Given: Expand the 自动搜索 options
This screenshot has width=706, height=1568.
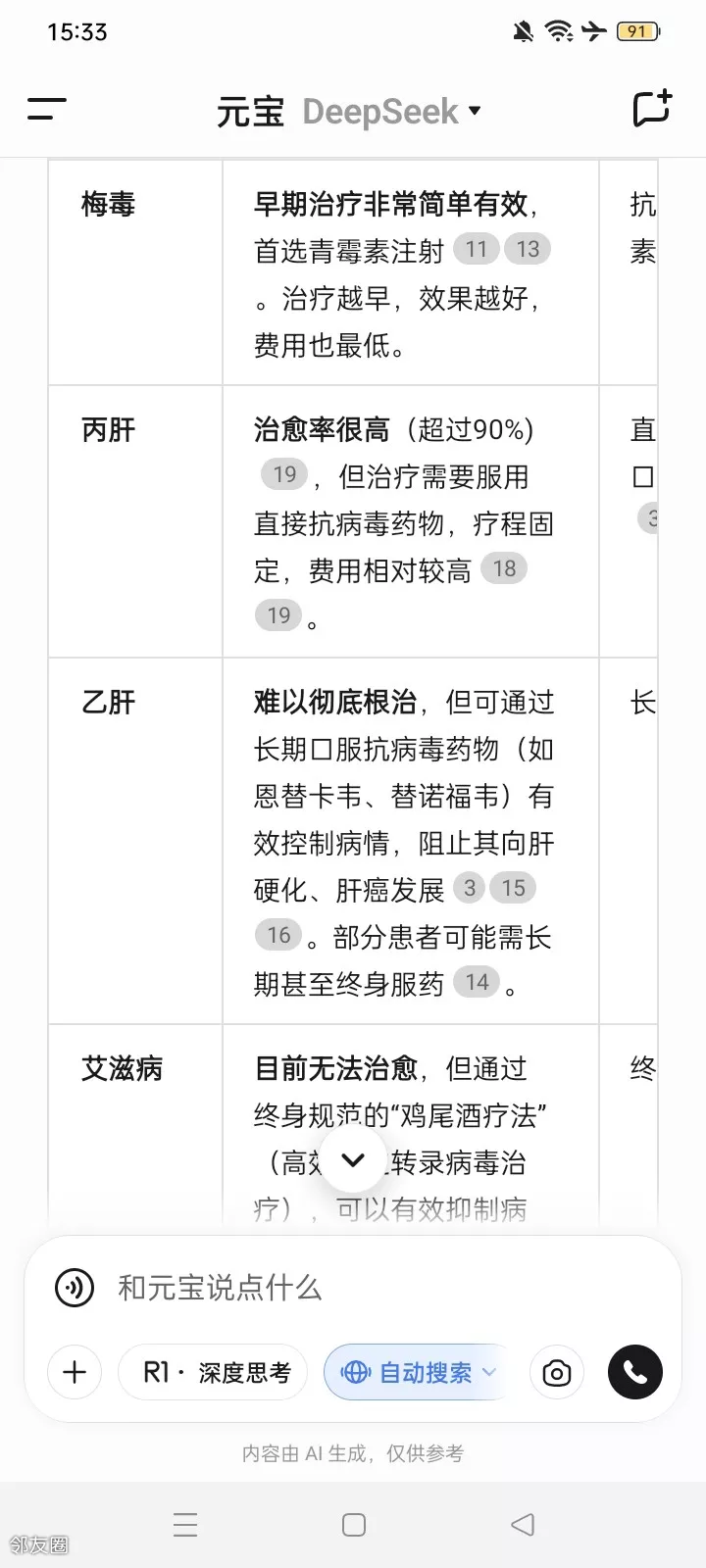Looking at the screenshot, I should 419,1372.
